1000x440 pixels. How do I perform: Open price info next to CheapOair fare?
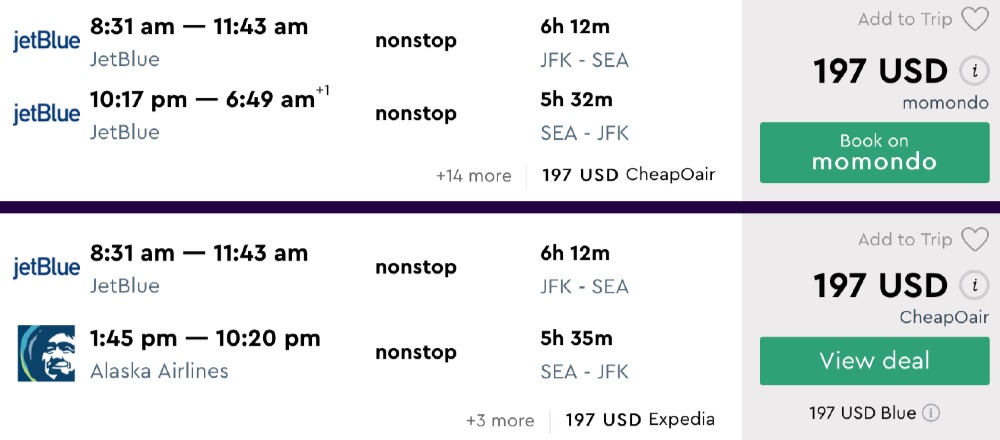pos(972,286)
